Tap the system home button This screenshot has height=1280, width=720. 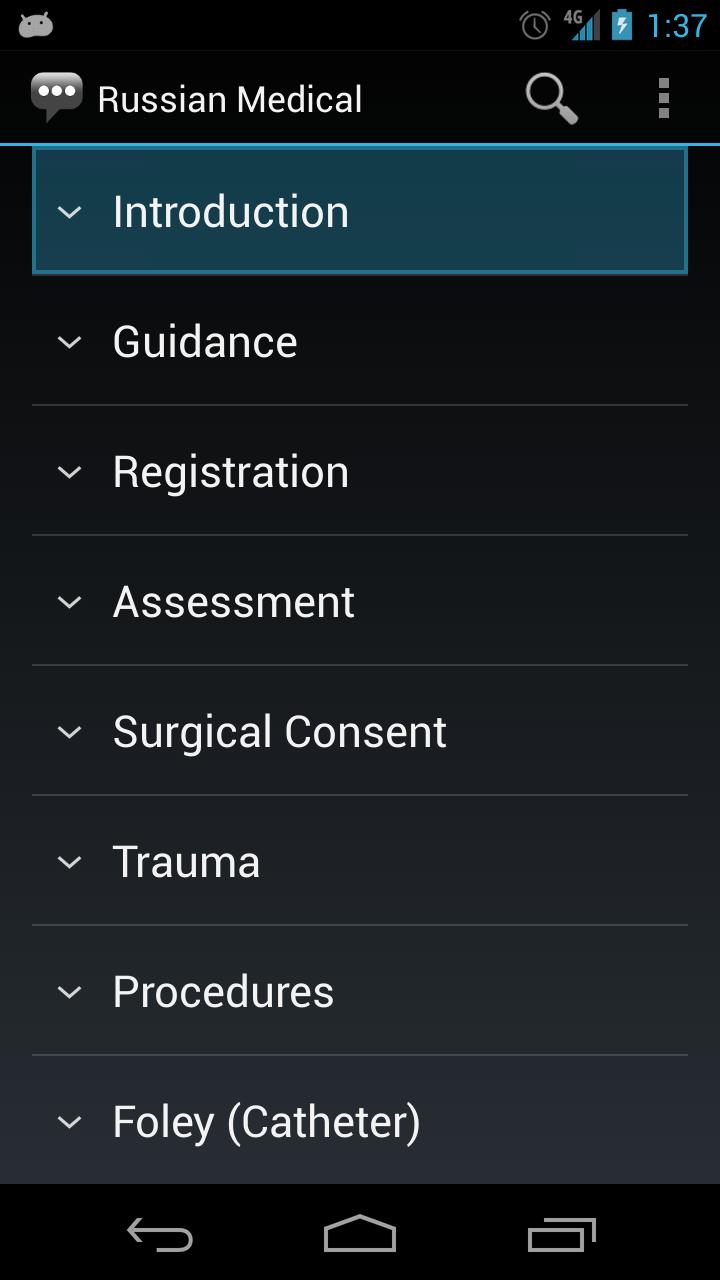[360, 1234]
